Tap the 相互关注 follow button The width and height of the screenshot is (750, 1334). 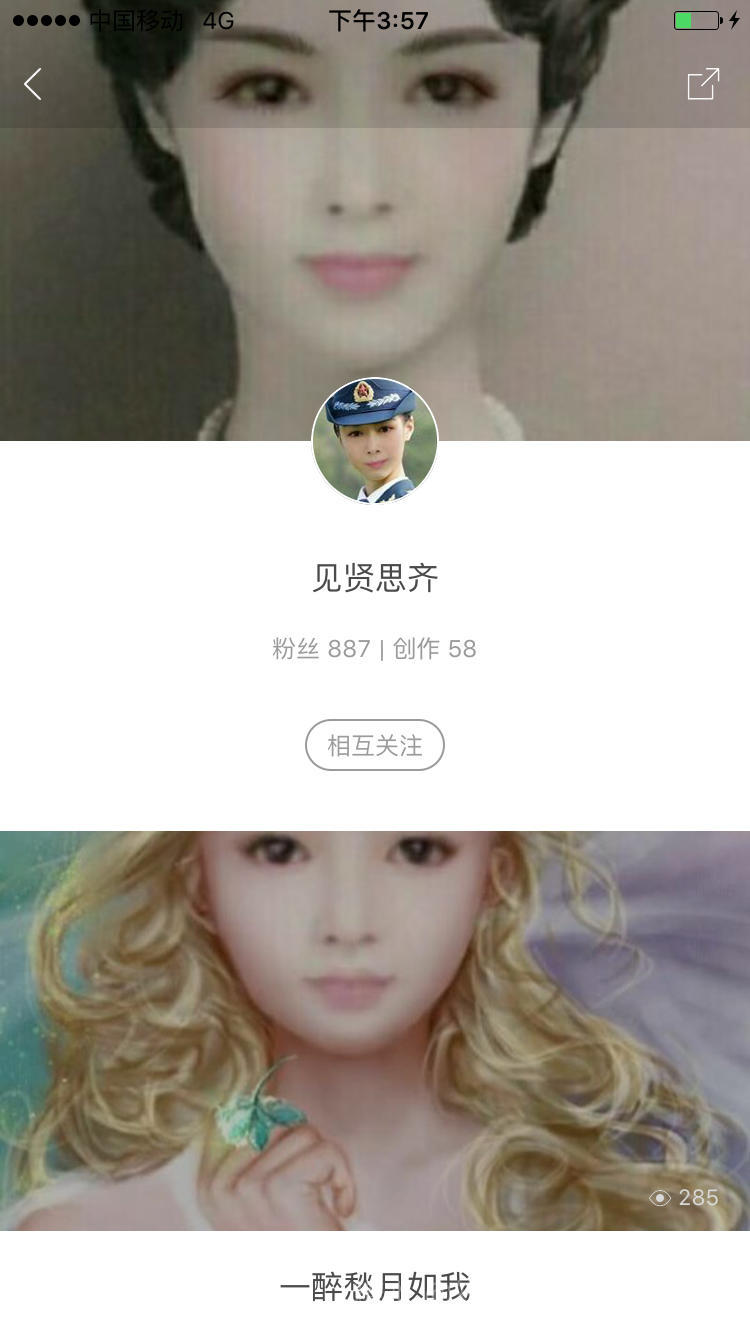[x=375, y=745]
